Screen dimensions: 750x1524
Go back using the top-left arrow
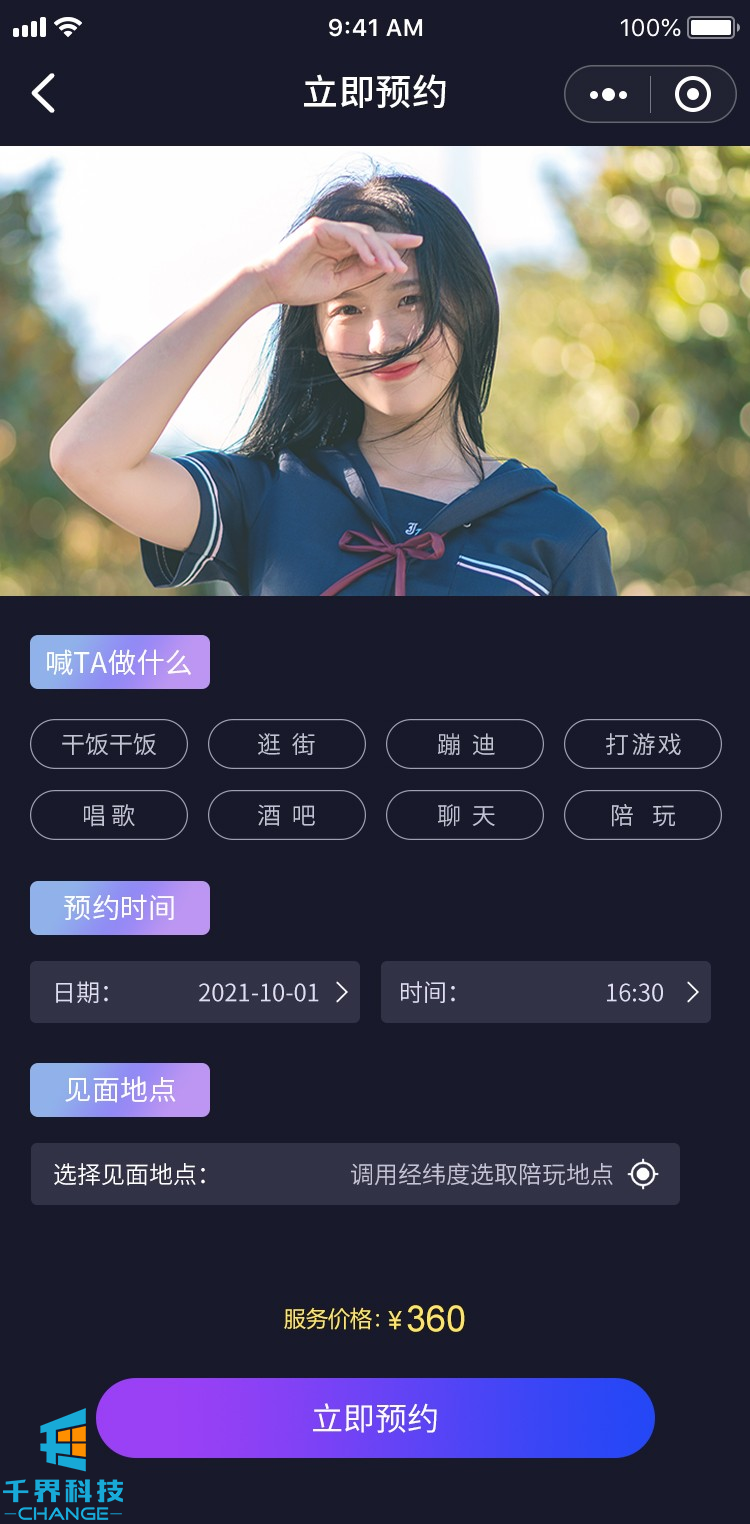(x=43, y=94)
